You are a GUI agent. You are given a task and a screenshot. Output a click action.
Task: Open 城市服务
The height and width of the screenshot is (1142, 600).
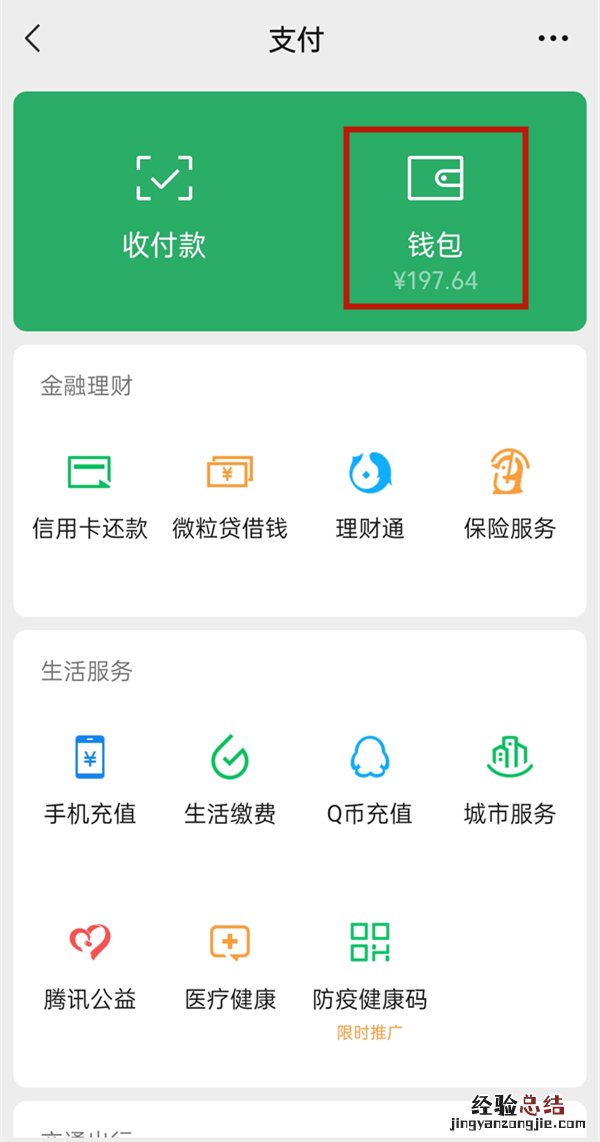(510, 780)
